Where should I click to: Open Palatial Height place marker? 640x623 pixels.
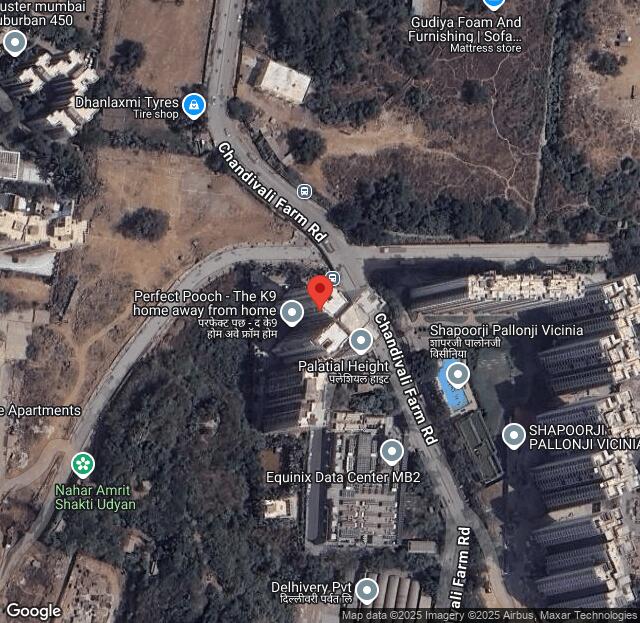361,341
